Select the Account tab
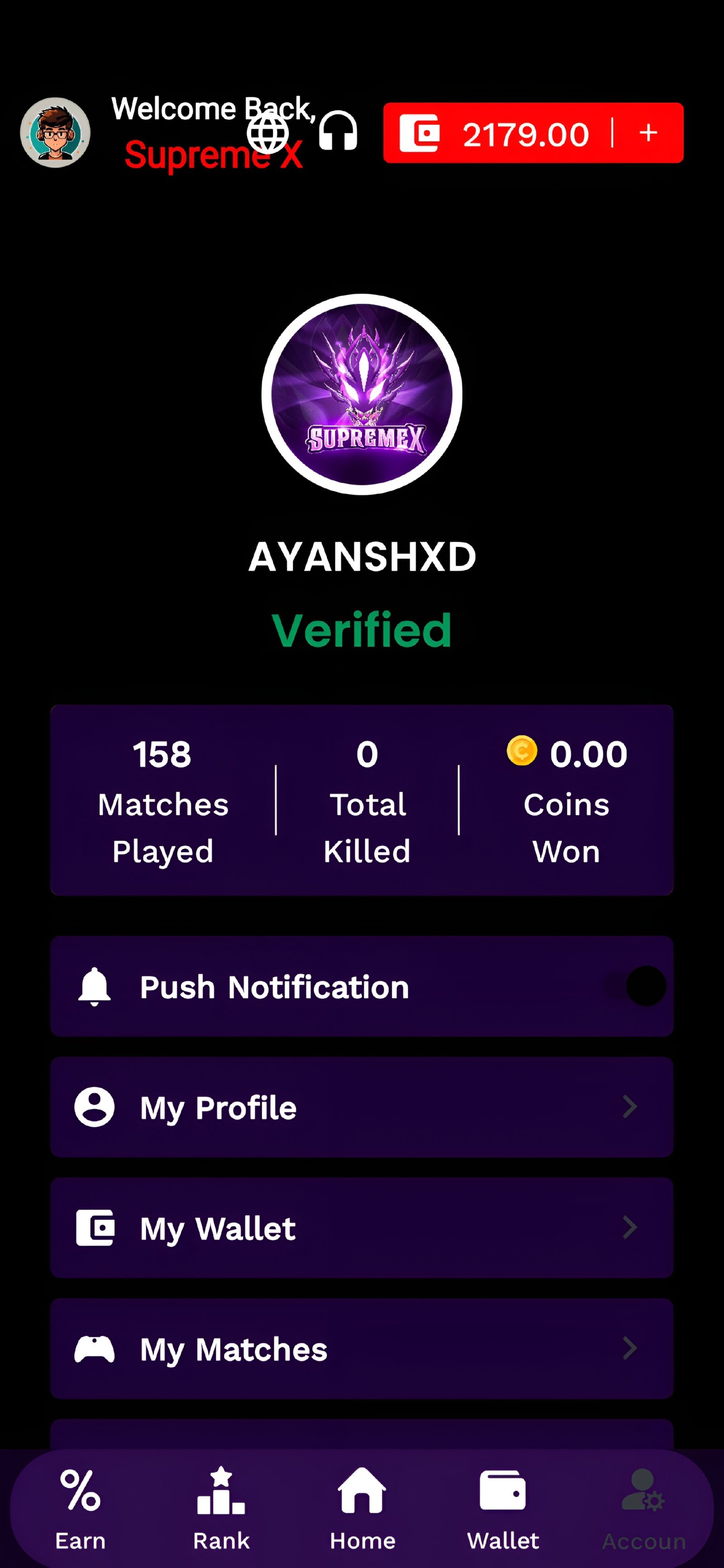Image resolution: width=724 pixels, height=1568 pixels. coord(644,1507)
